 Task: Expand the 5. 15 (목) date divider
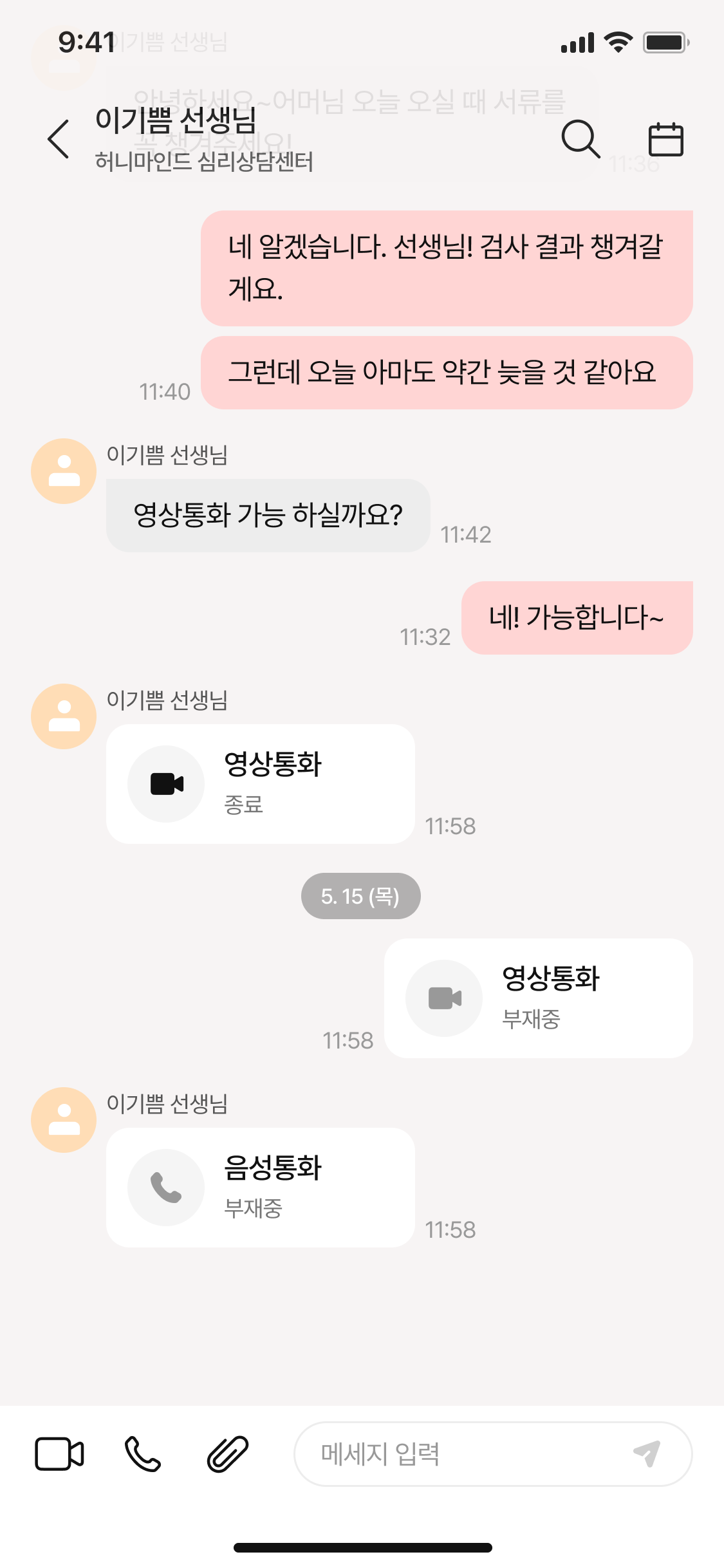point(360,895)
